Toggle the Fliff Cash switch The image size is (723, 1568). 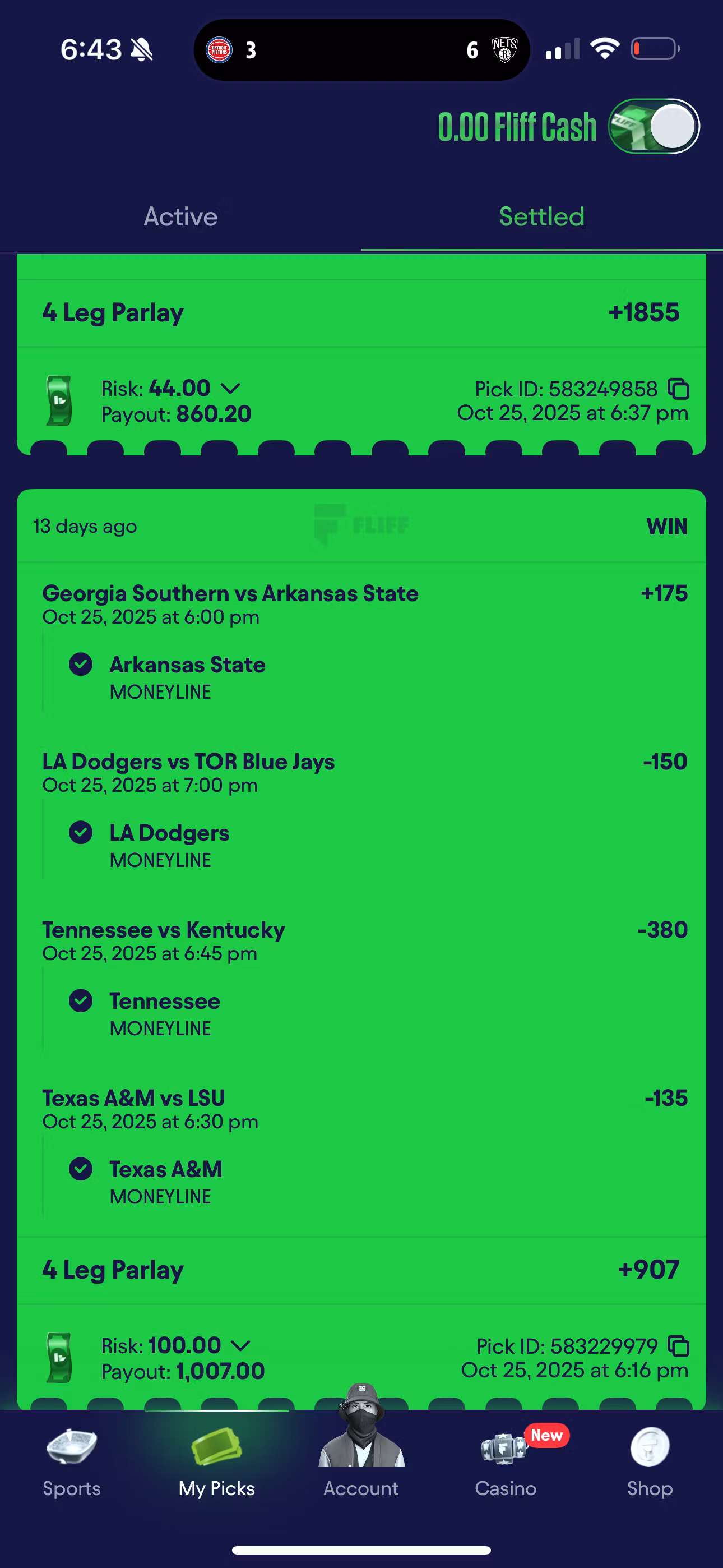tap(654, 127)
